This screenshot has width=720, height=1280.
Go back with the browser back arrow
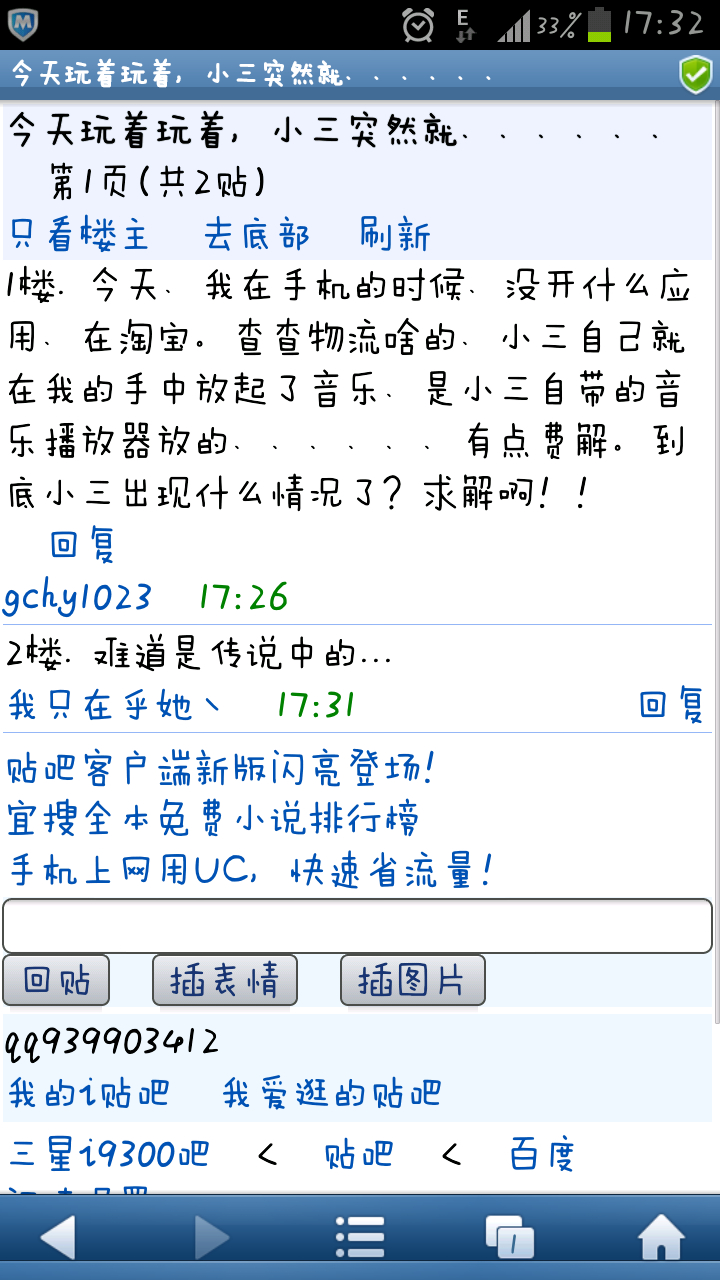pyautogui.click(x=58, y=1238)
